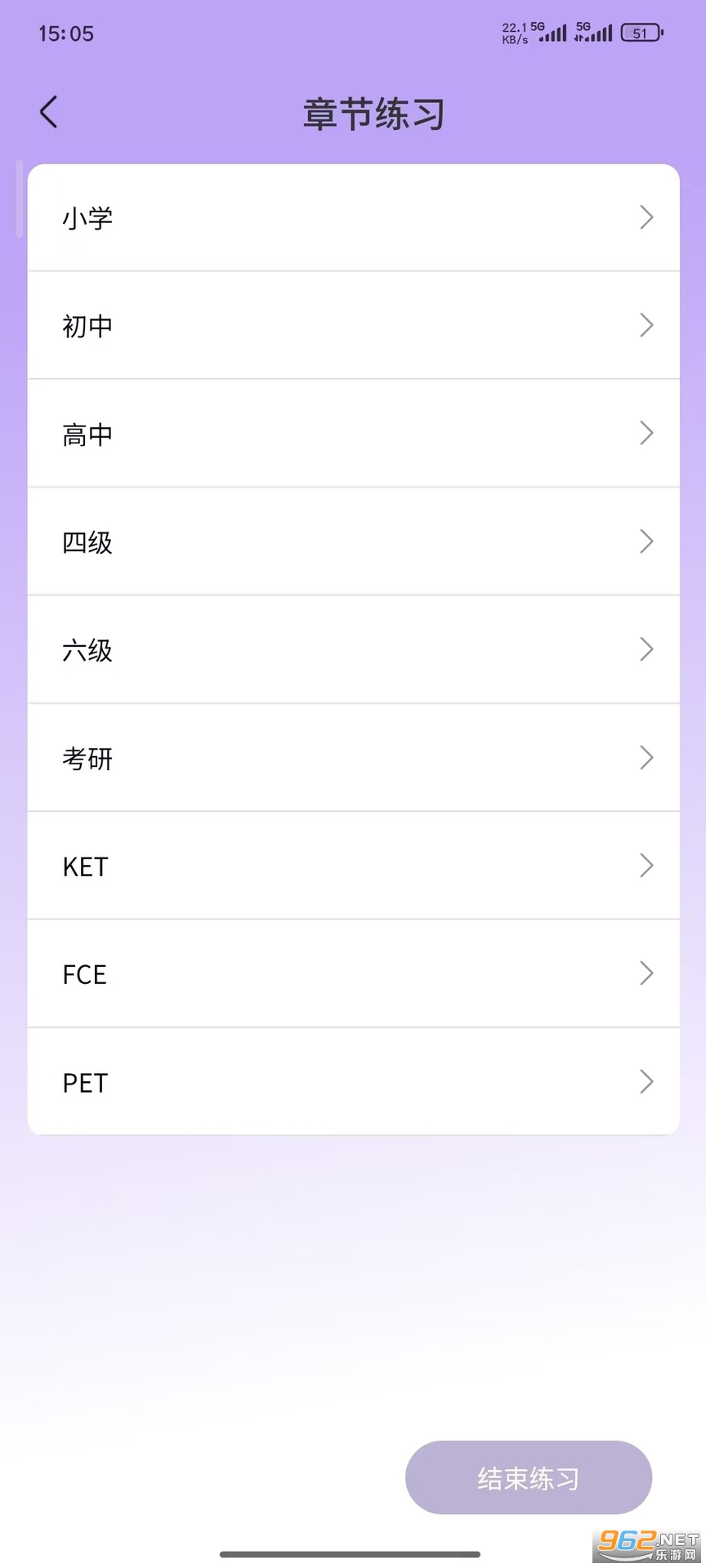Open the KET exam practice

click(353, 866)
